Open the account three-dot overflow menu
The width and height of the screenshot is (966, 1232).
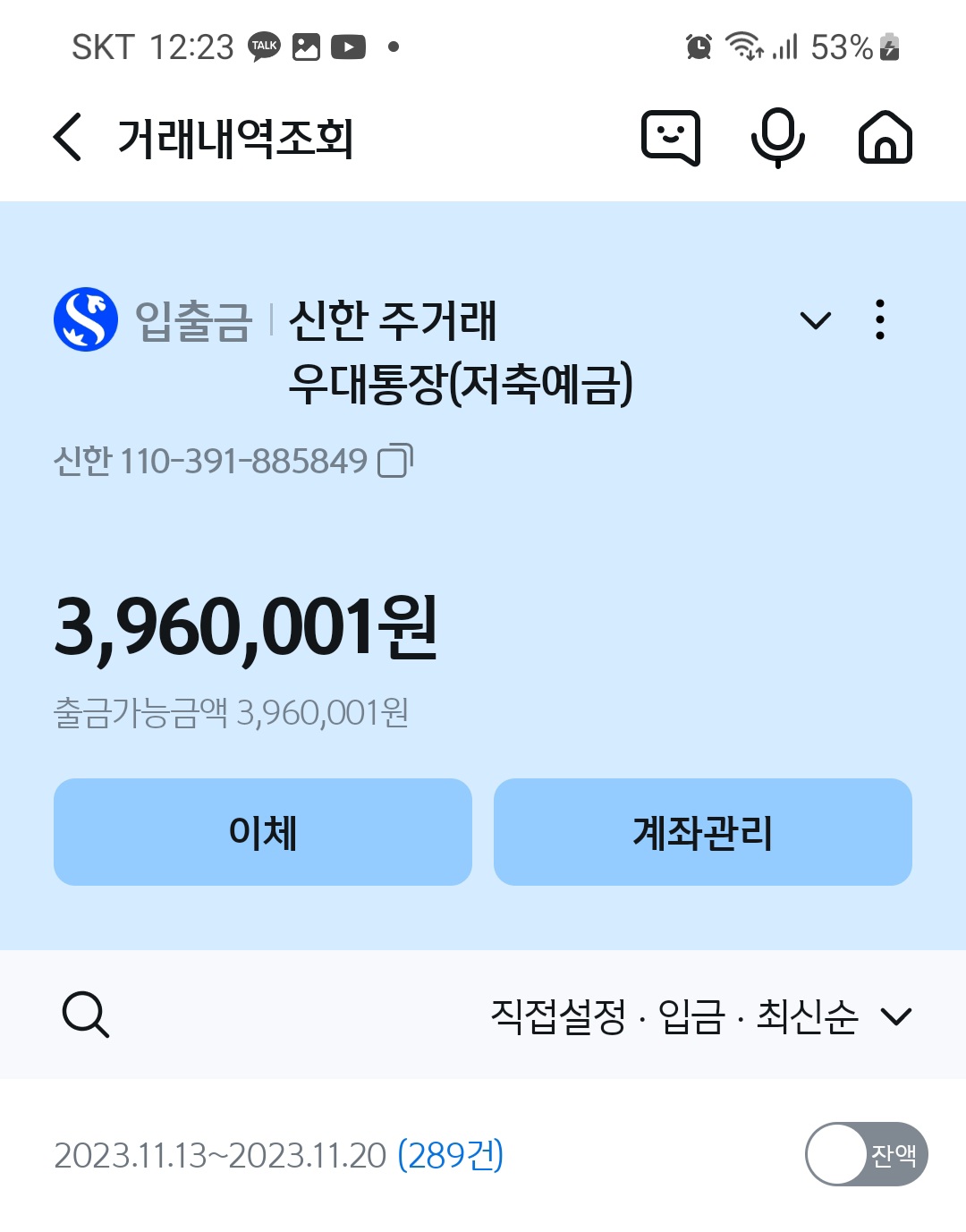point(880,320)
